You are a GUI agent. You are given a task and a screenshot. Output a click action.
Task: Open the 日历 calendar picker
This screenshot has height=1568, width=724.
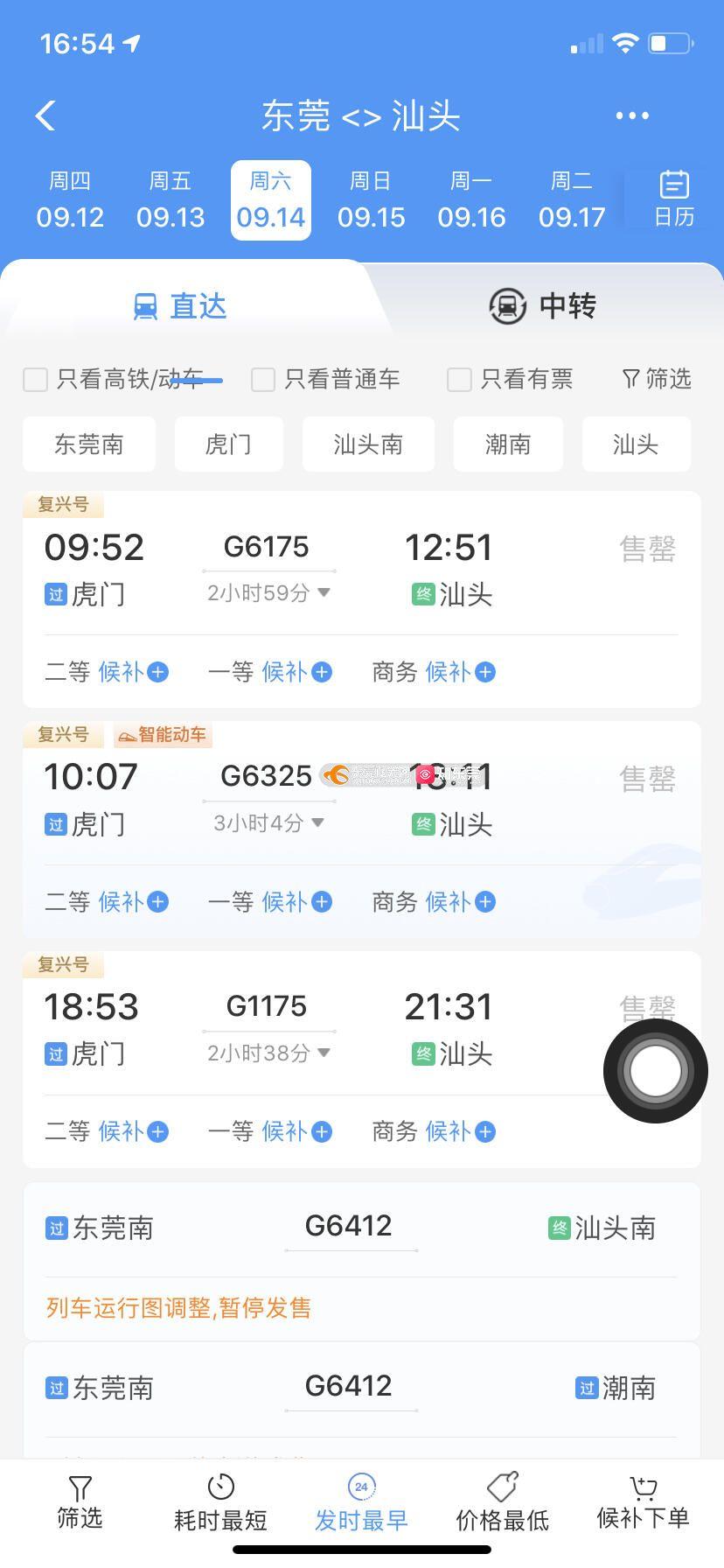tap(674, 199)
